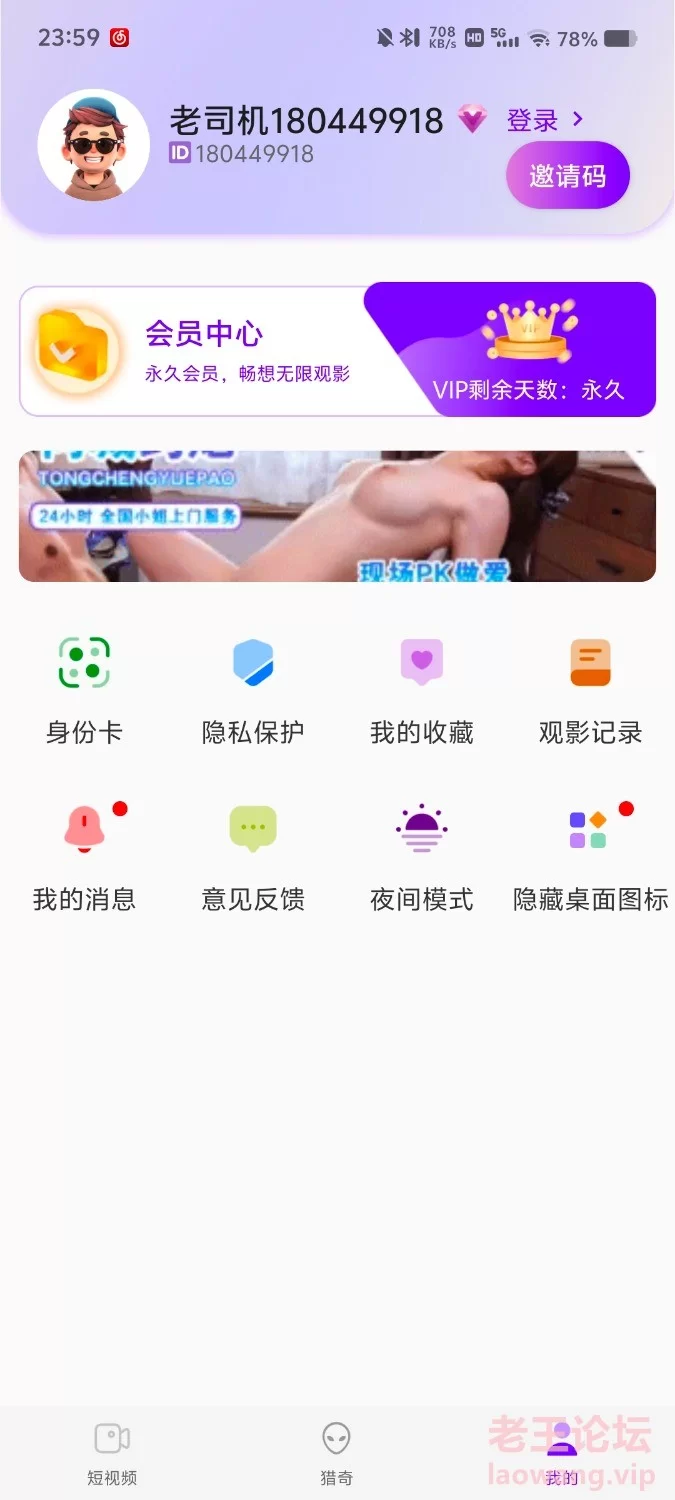Enable 夜间模式 night mode

pos(422,857)
